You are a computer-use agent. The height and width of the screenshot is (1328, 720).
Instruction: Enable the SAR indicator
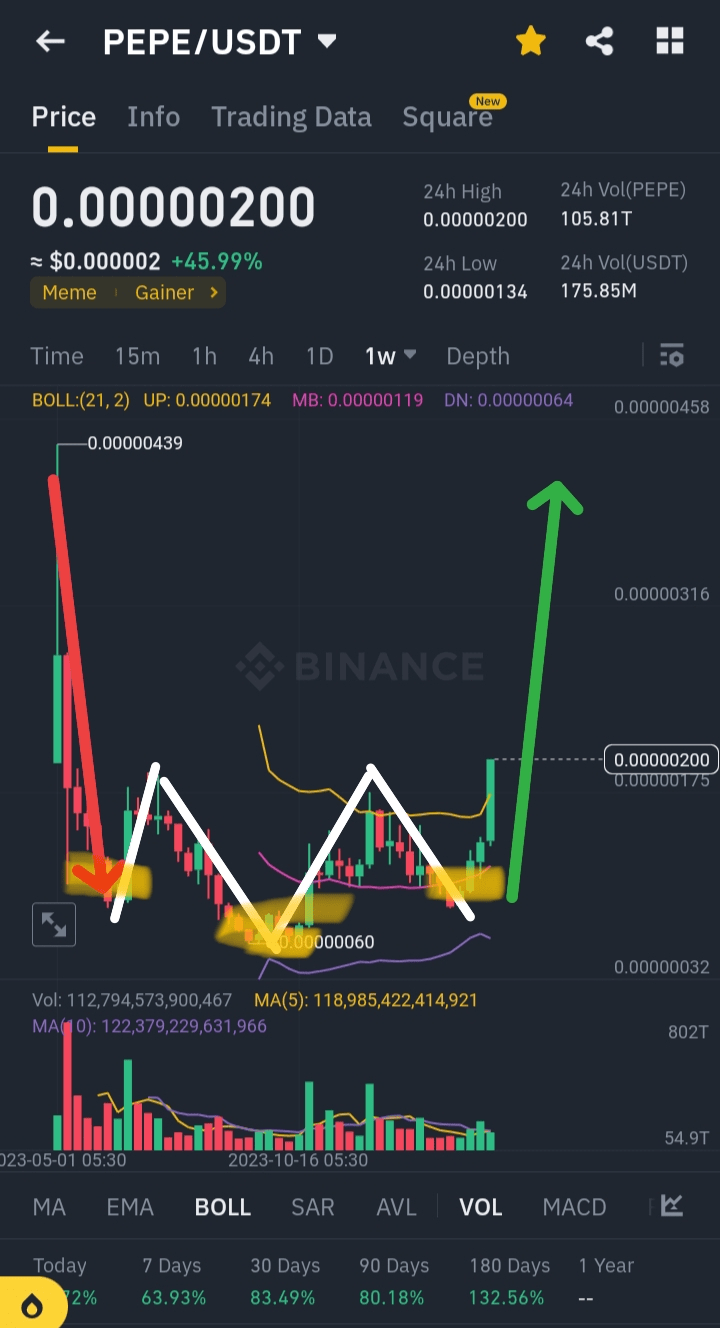click(x=312, y=1207)
